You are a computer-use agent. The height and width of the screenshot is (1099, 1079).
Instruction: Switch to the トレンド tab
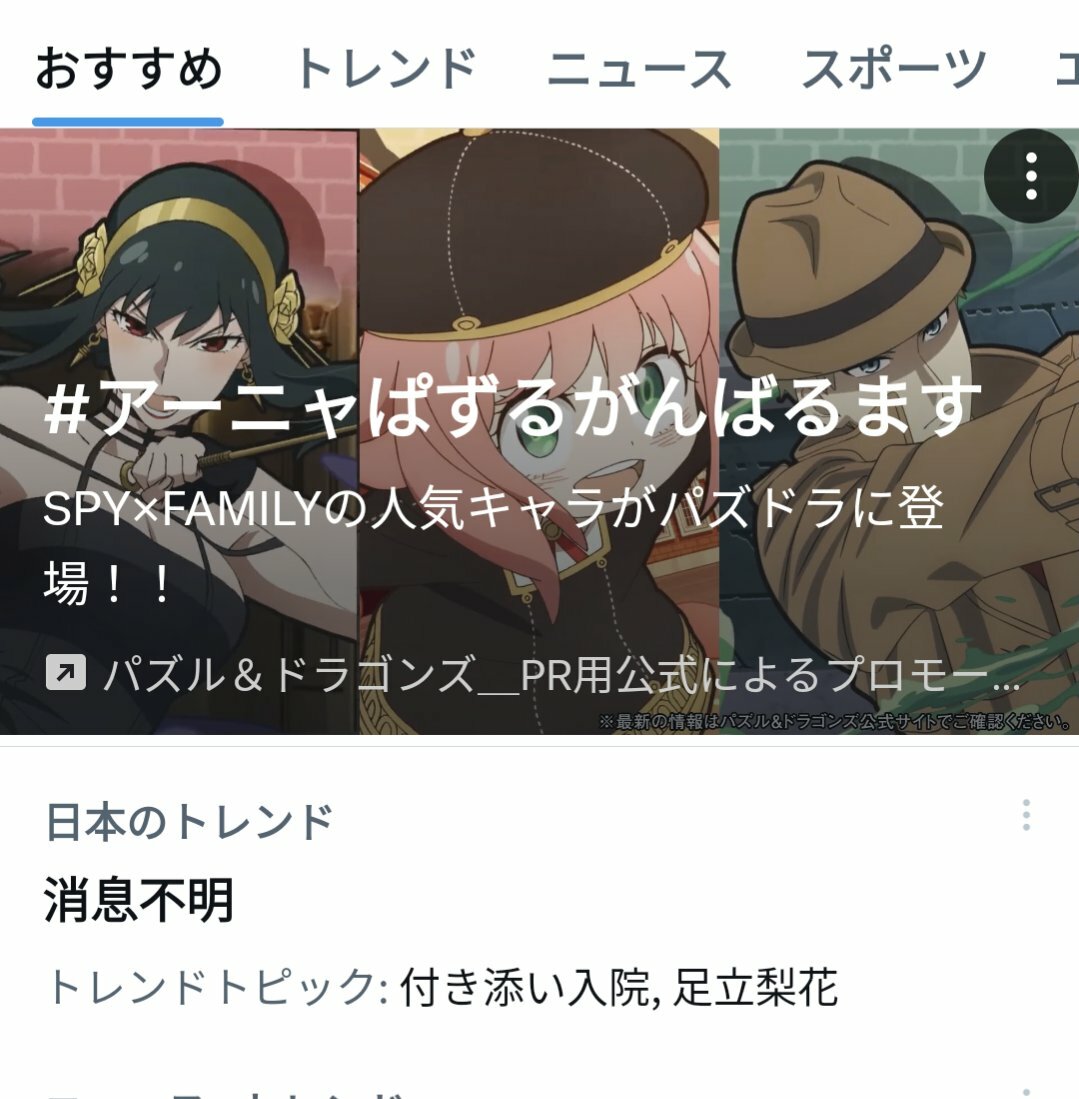tap(385, 70)
